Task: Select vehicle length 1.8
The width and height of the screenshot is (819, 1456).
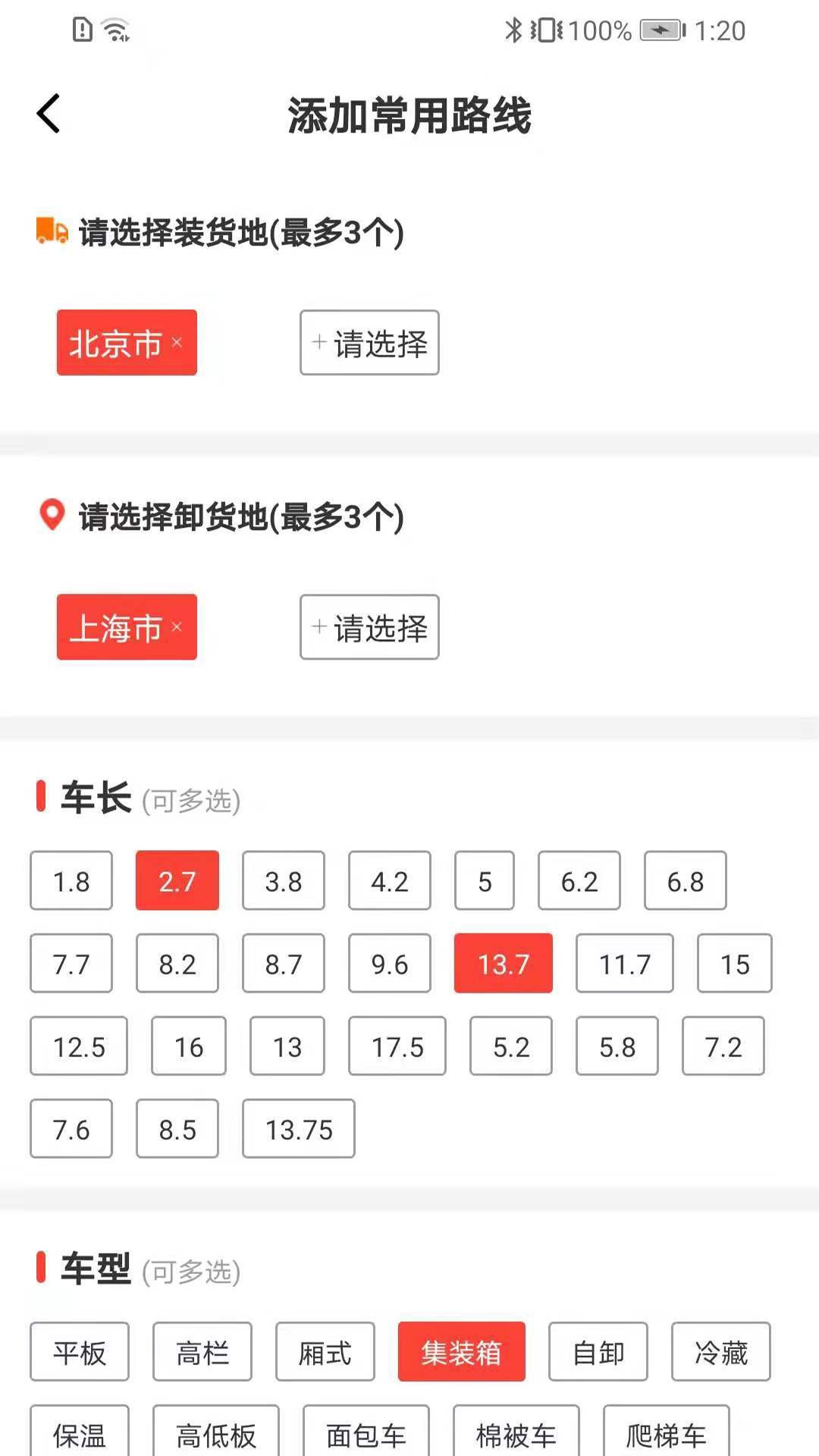Action: 71,880
